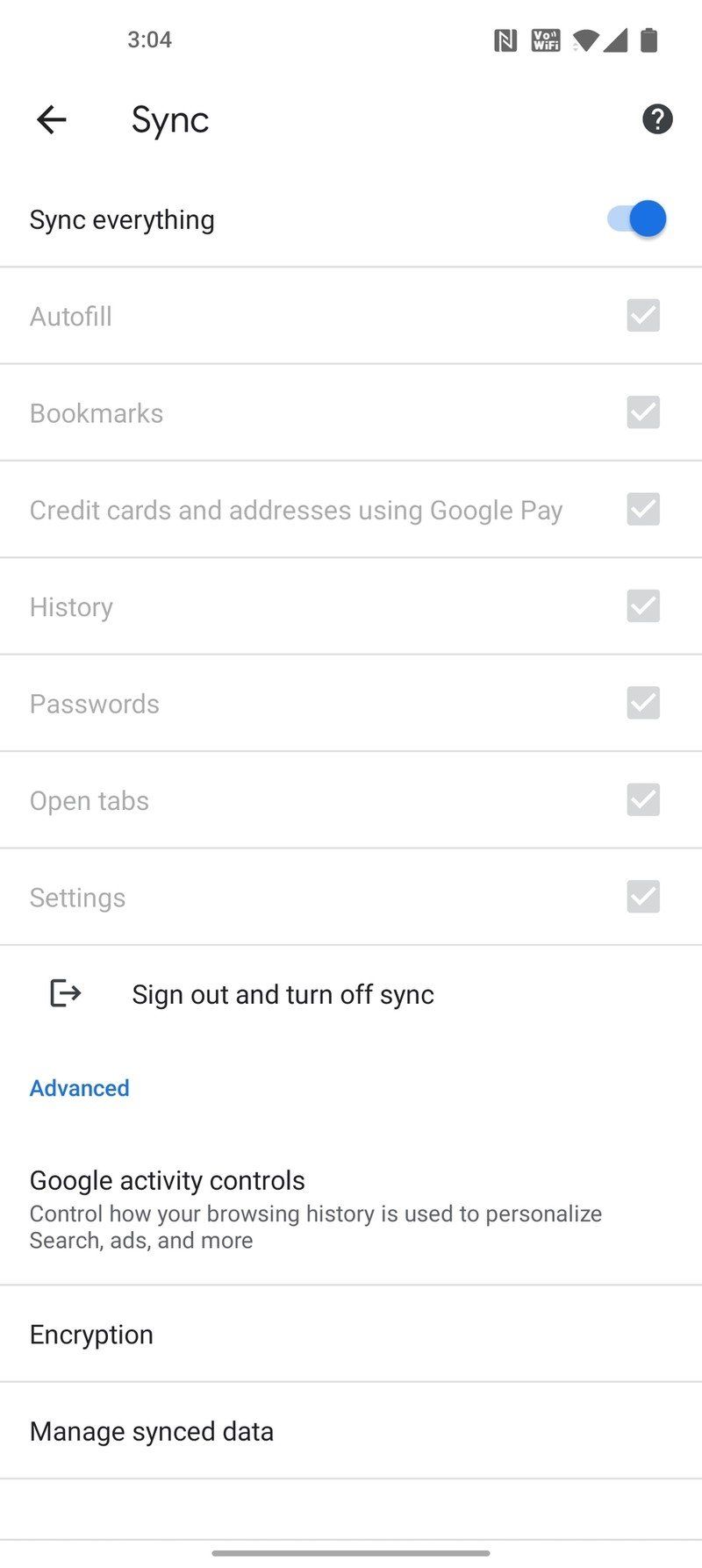Screen dimensions: 702x1568
Task: Tap the cellular signal icon
Action: [615, 39]
